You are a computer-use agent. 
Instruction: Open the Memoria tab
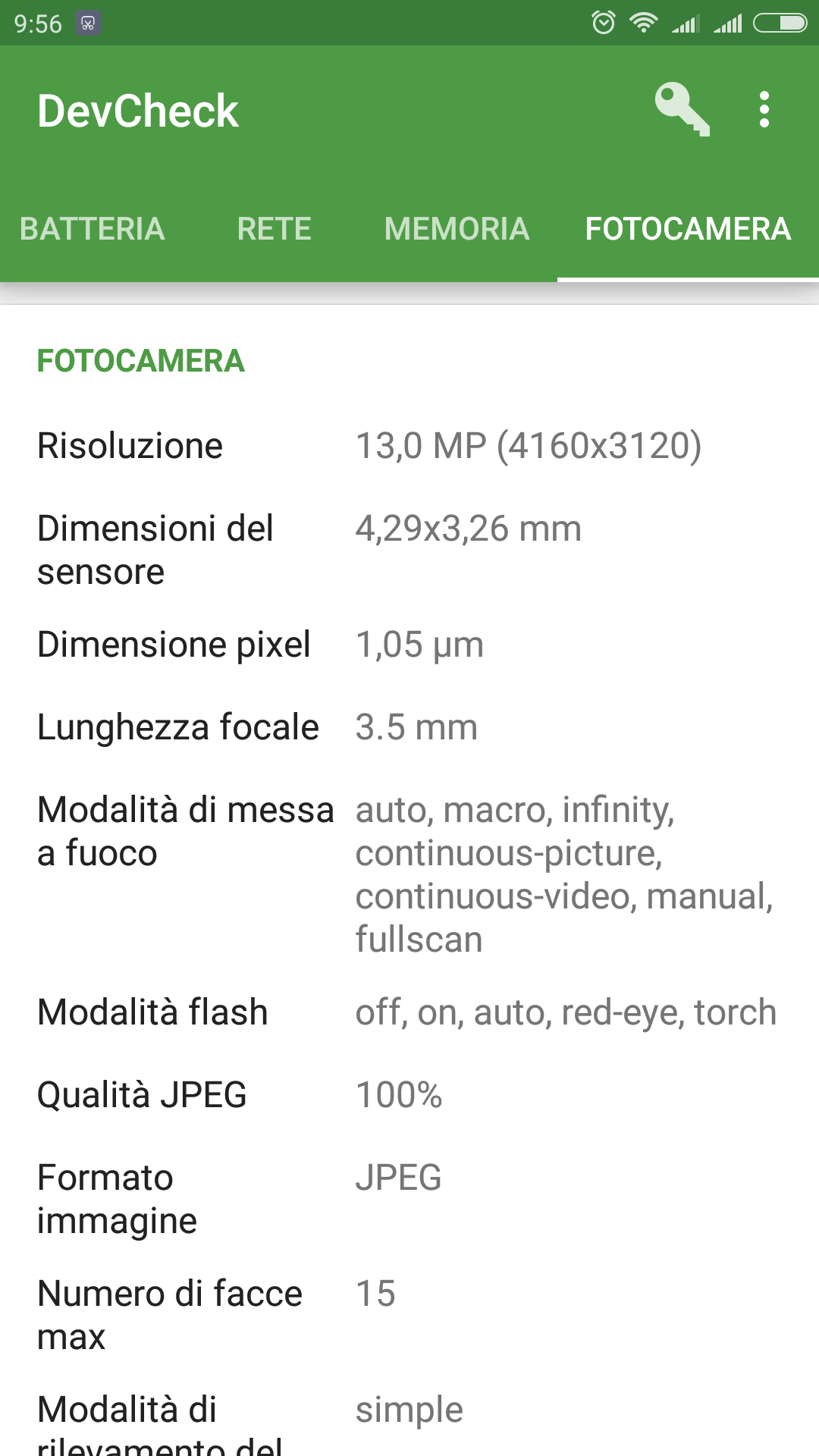(x=457, y=229)
